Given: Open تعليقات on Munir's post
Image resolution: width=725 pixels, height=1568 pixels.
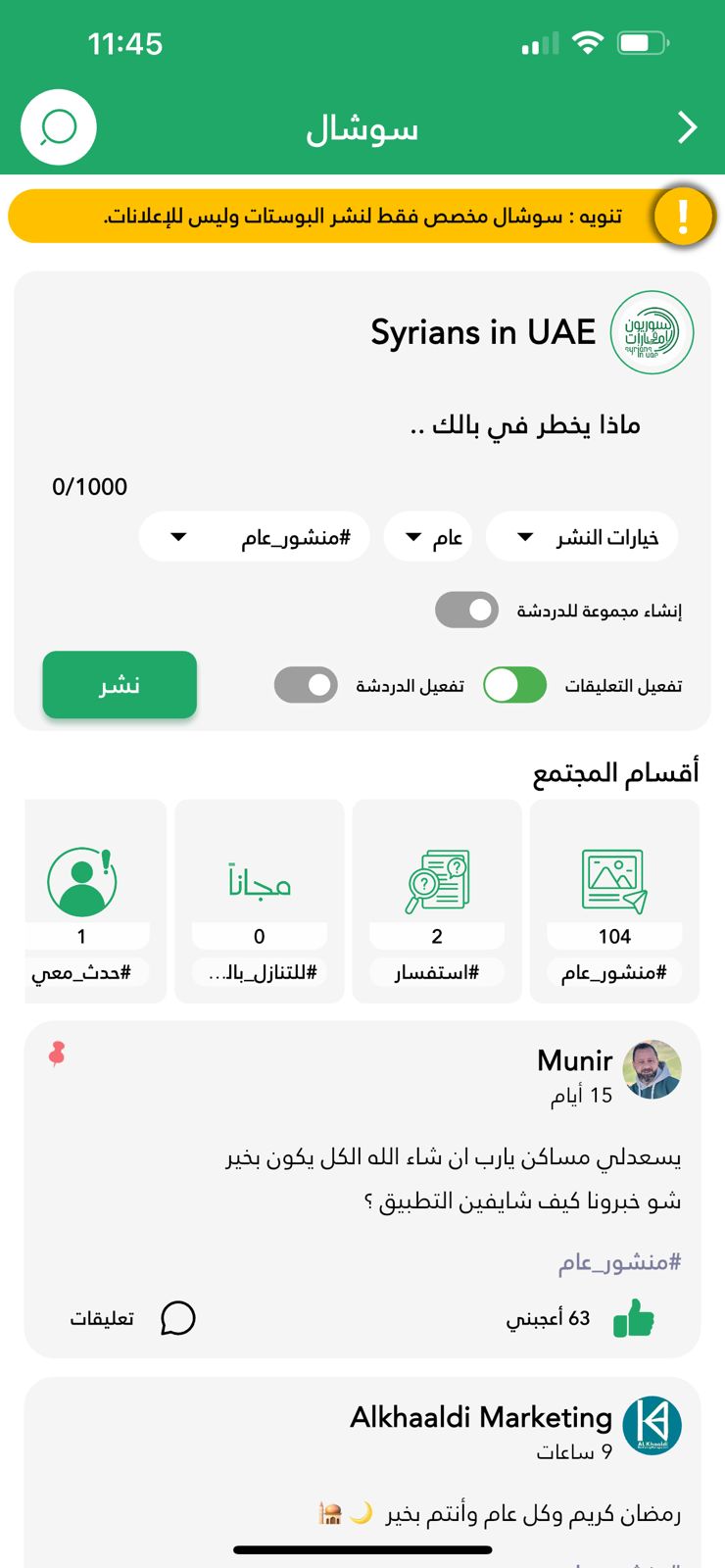Looking at the screenshot, I should [x=132, y=1318].
